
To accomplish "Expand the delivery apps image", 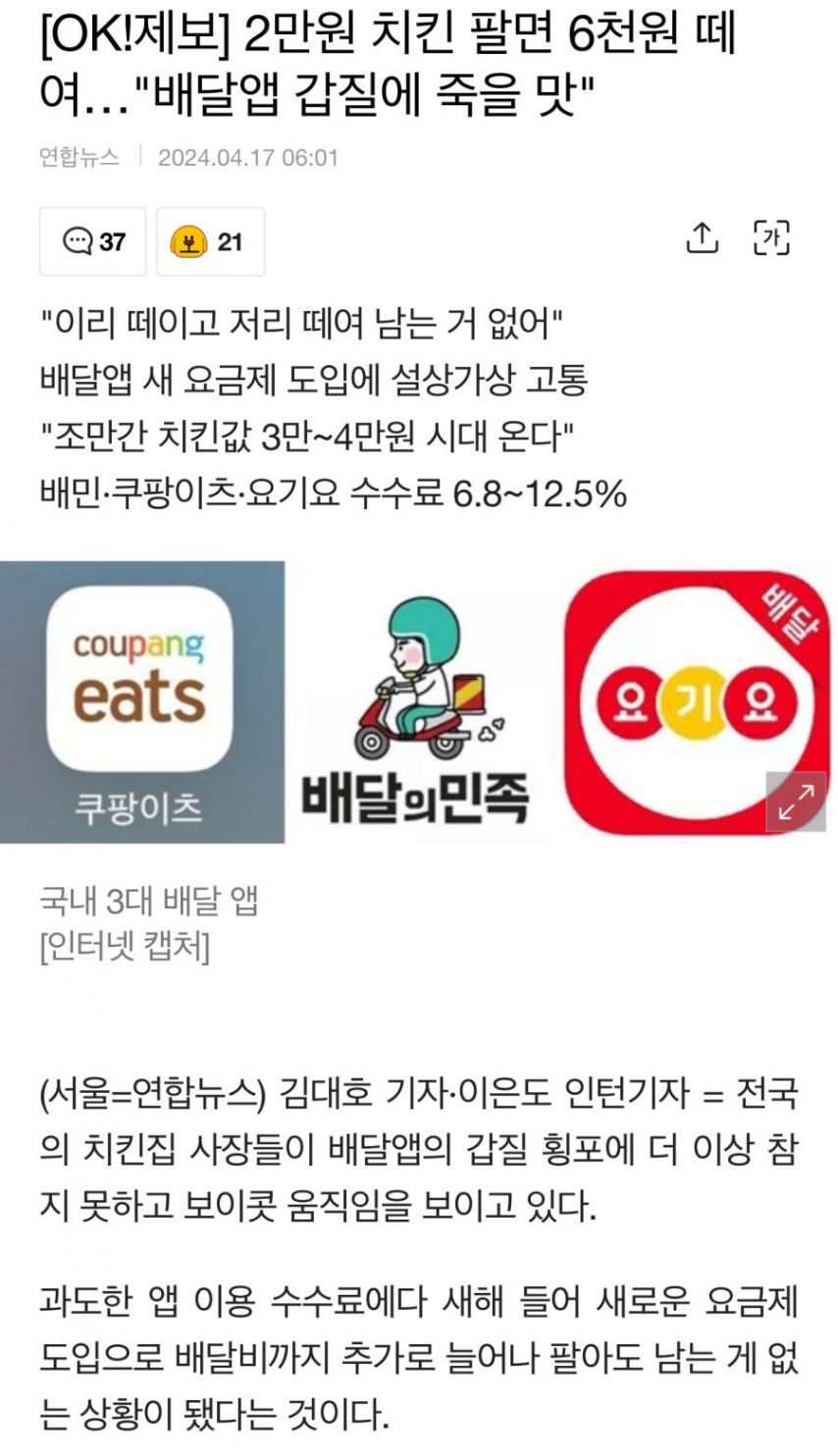I will 795,802.
